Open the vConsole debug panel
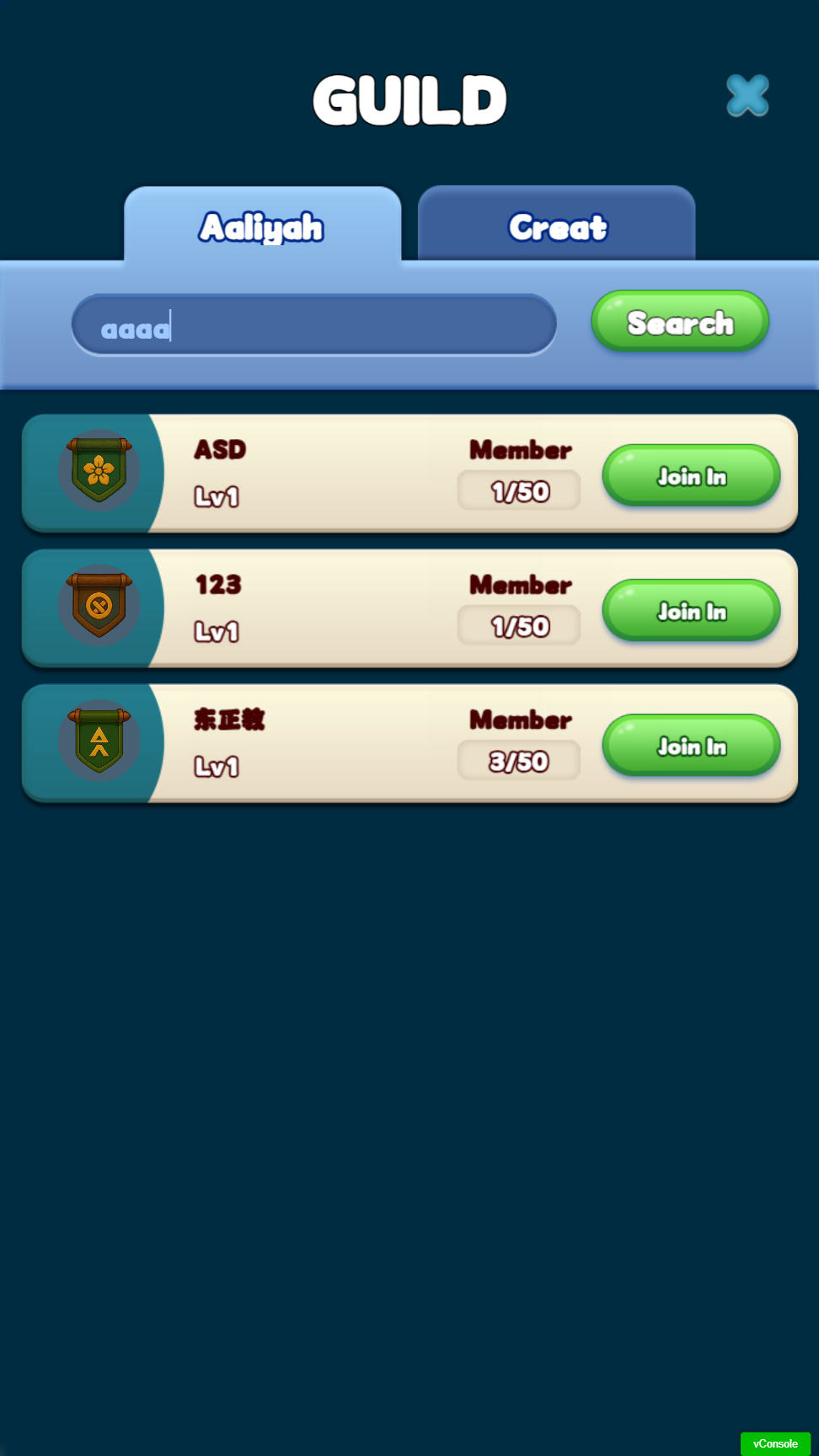 [774, 1443]
